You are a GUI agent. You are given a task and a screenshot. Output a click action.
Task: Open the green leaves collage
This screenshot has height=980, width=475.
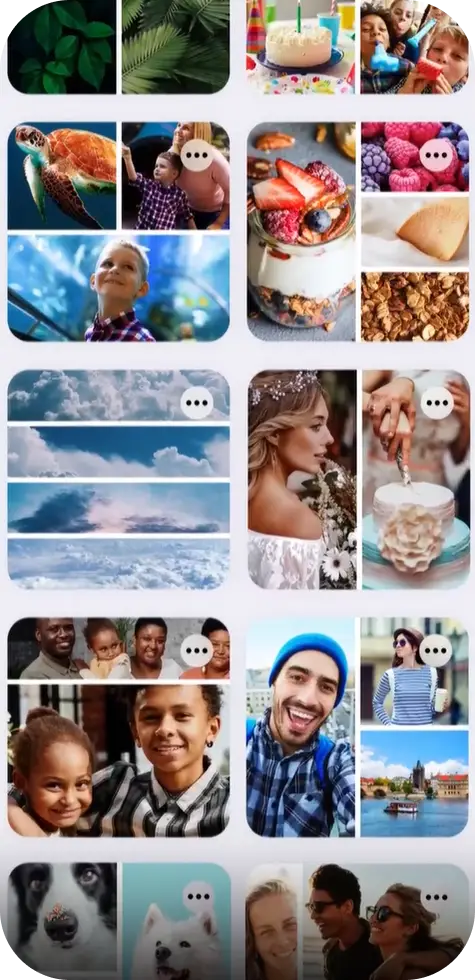[118, 47]
